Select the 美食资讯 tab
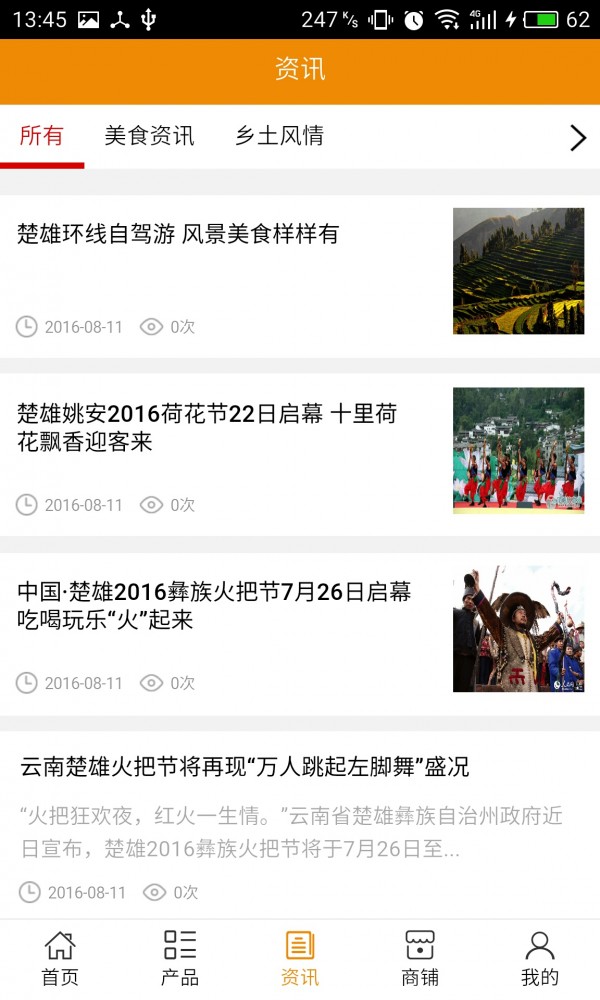600x1000 pixels. pyautogui.click(x=149, y=136)
